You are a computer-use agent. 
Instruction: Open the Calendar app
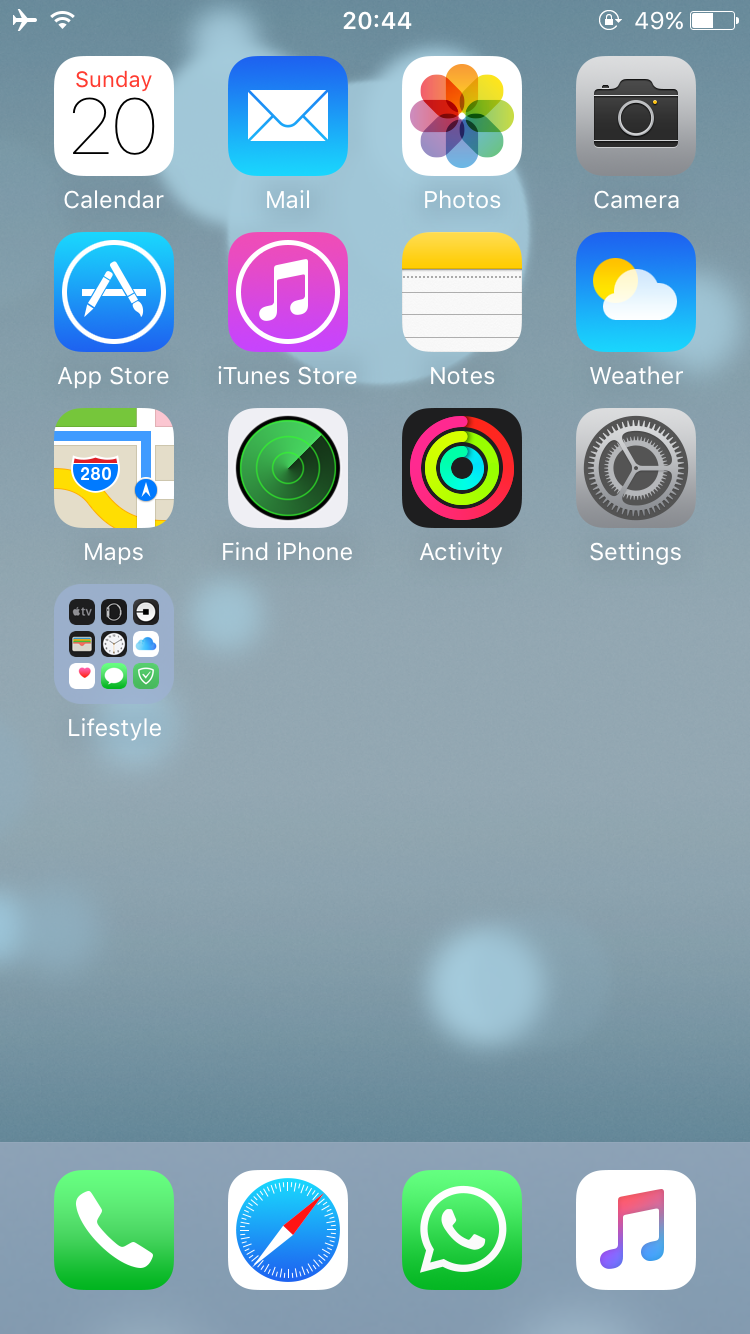pos(114,116)
